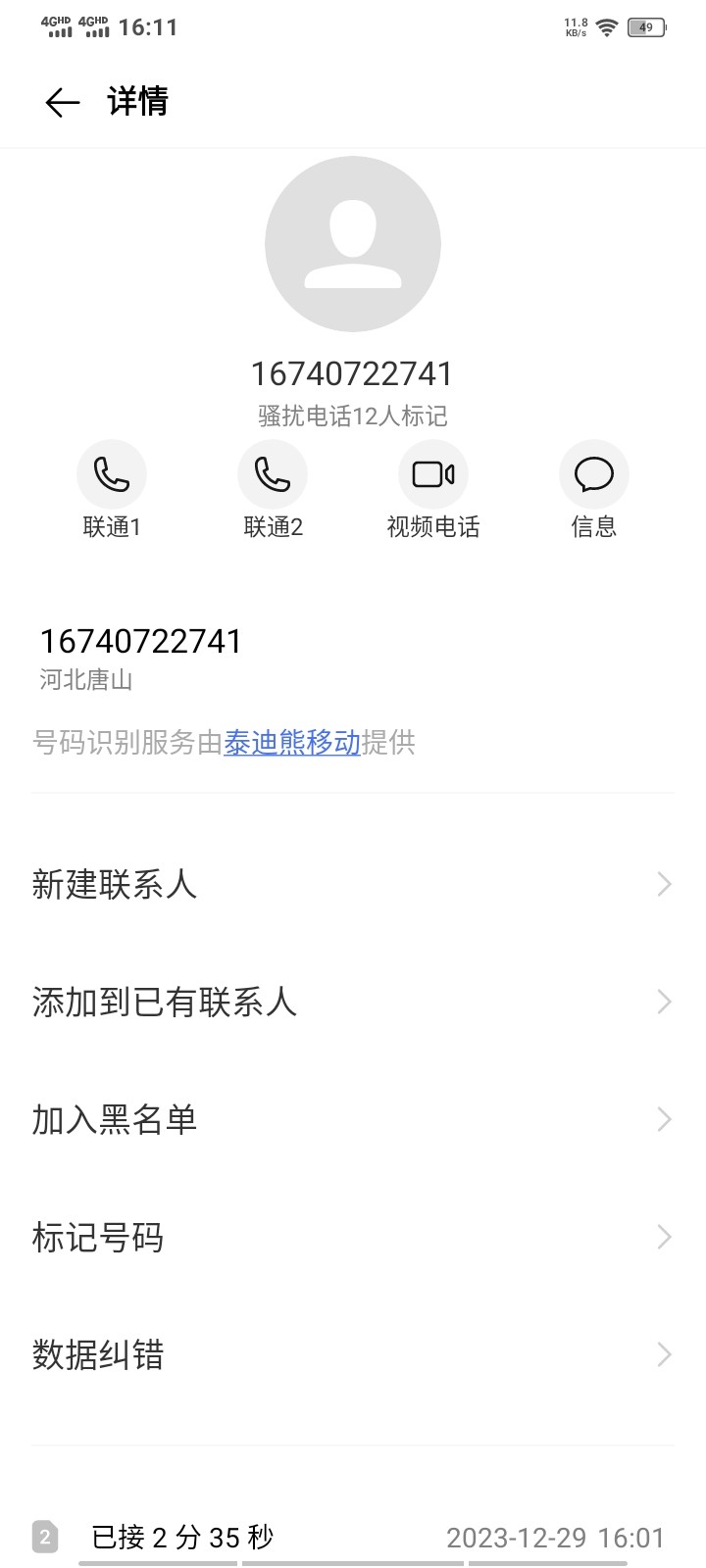This screenshot has height=1568, width=706.
Task: Call the number using 联通2
Action: coord(273,474)
